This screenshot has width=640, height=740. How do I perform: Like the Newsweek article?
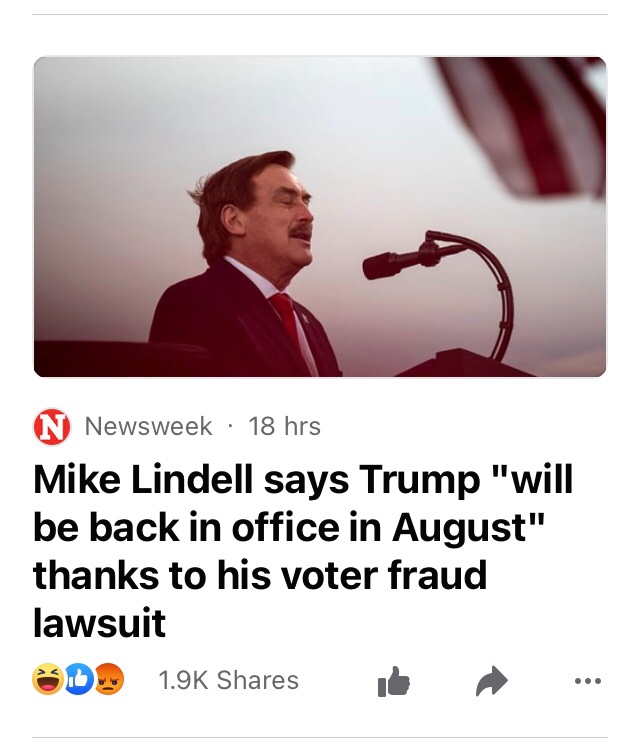[394, 682]
